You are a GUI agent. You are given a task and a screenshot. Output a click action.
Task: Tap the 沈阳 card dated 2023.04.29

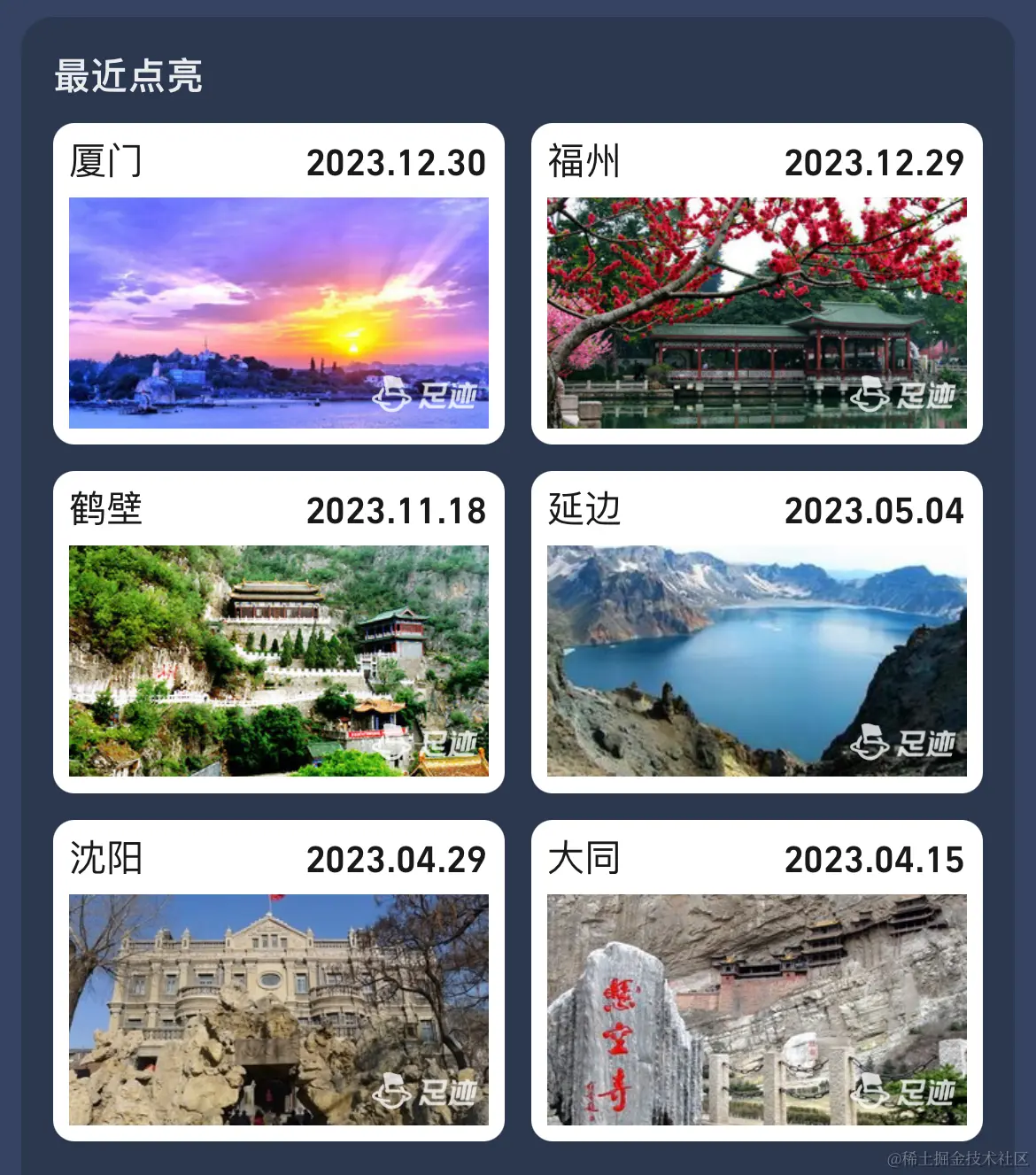click(278, 980)
